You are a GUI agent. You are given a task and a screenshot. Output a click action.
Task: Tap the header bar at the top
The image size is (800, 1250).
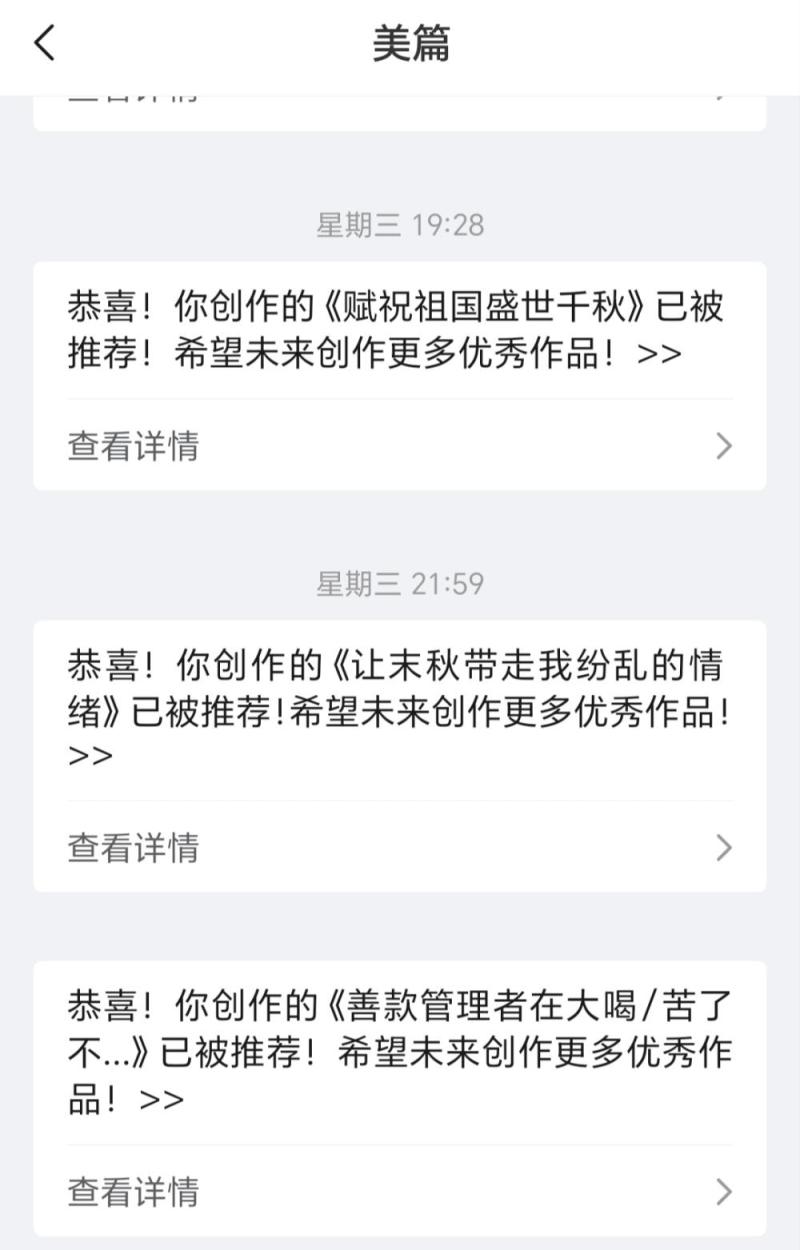click(x=399, y=43)
